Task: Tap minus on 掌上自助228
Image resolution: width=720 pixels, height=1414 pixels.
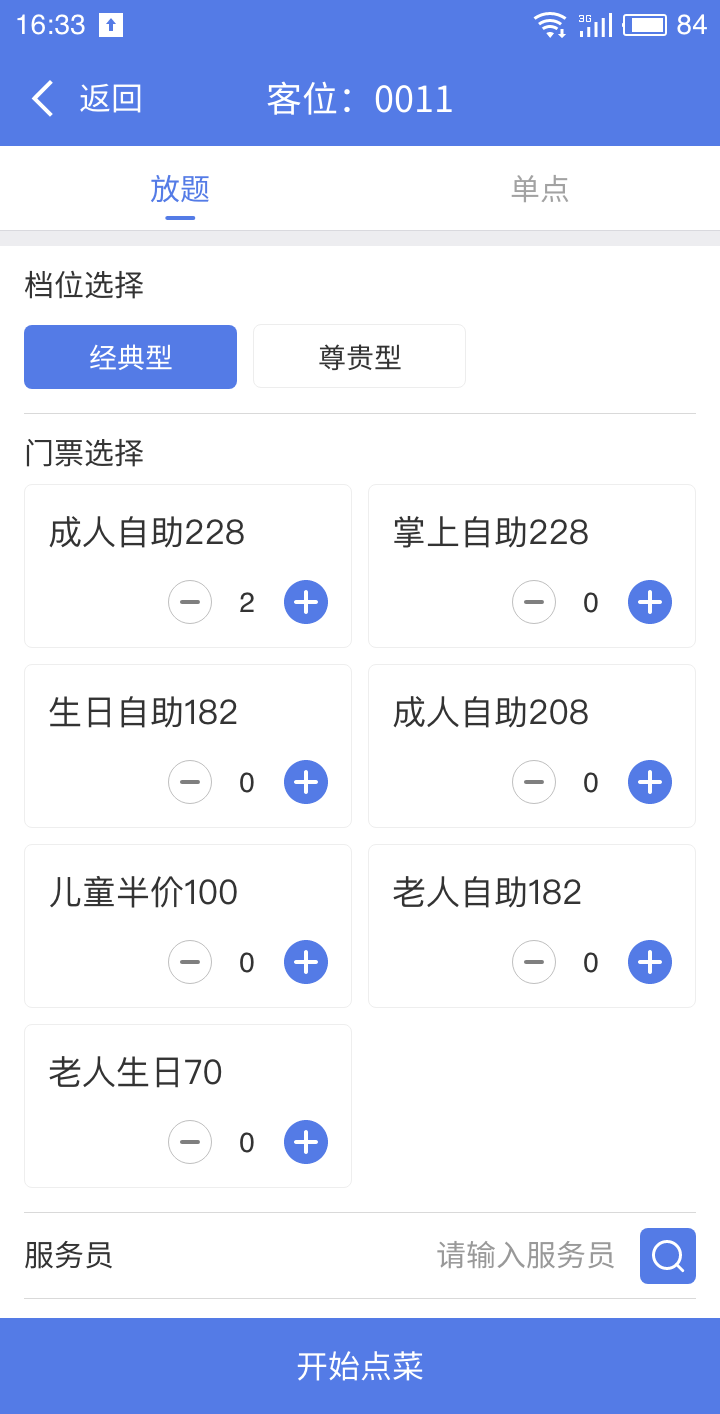Action: [534, 602]
